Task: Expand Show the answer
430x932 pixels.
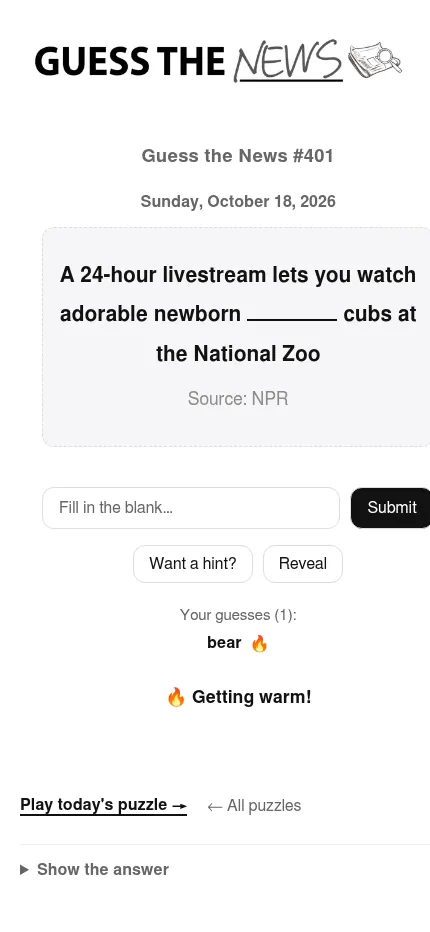Action: (x=95, y=869)
